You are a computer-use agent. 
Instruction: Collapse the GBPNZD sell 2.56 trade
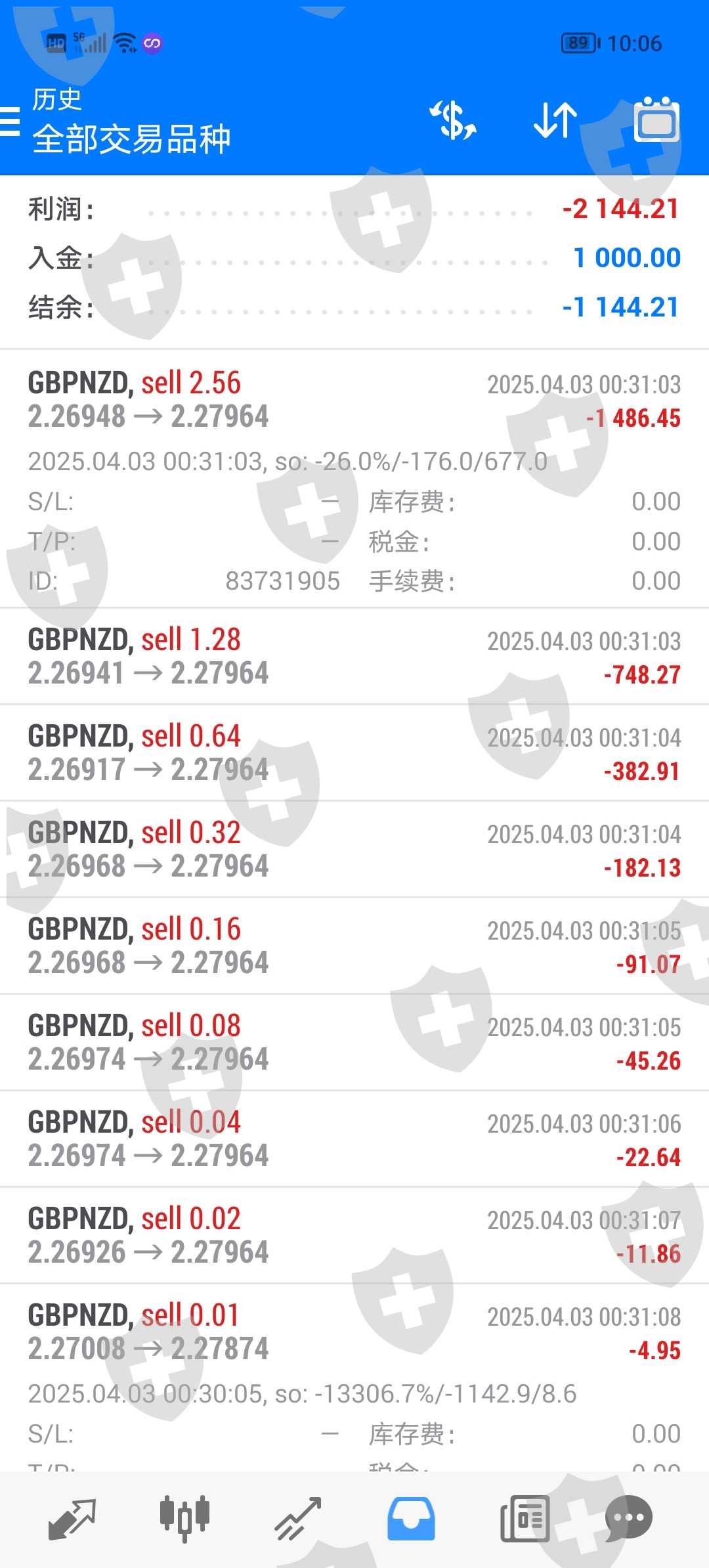coord(354,400)
